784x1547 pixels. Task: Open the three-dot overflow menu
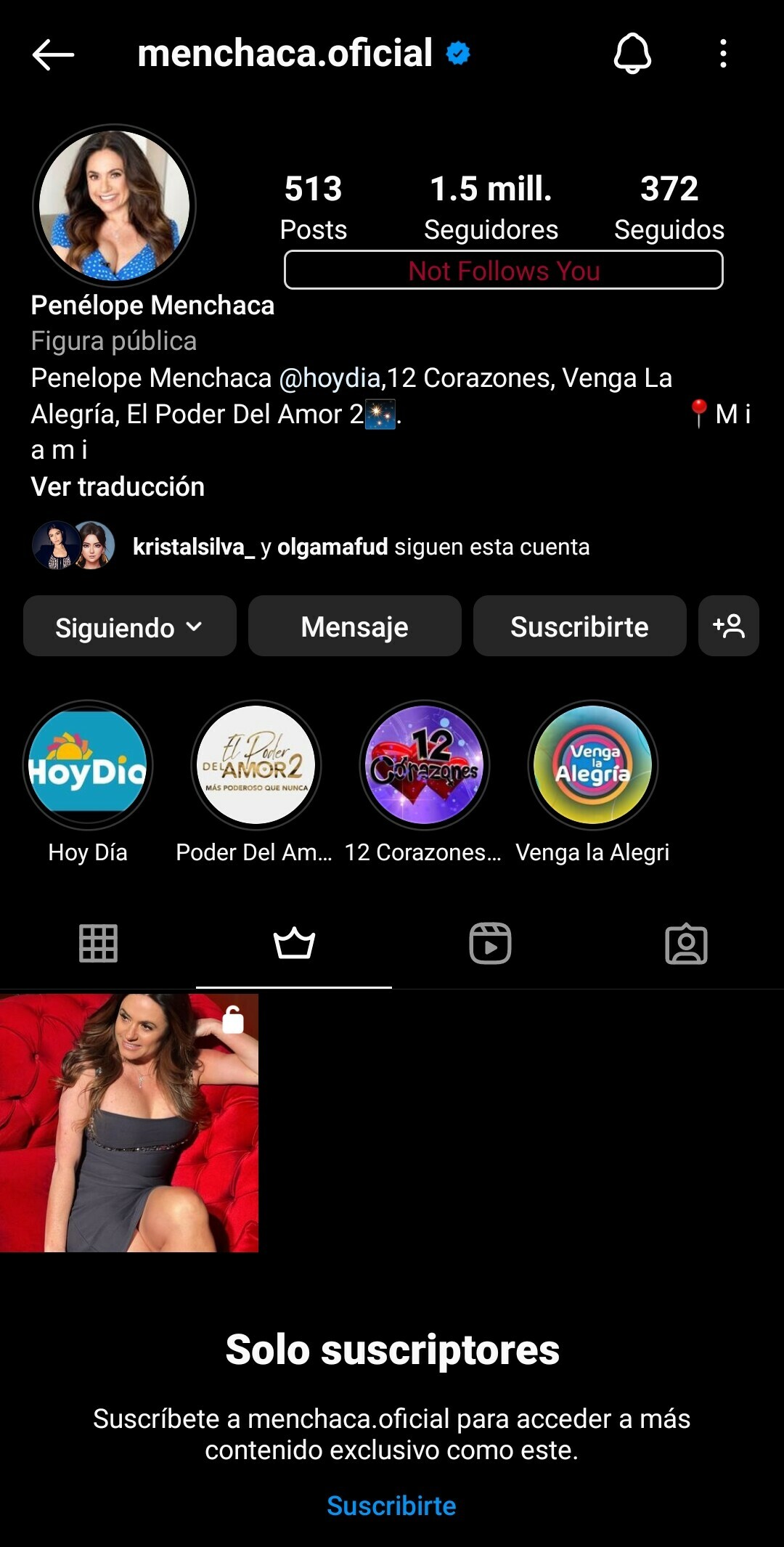click(x=723, y=54)
